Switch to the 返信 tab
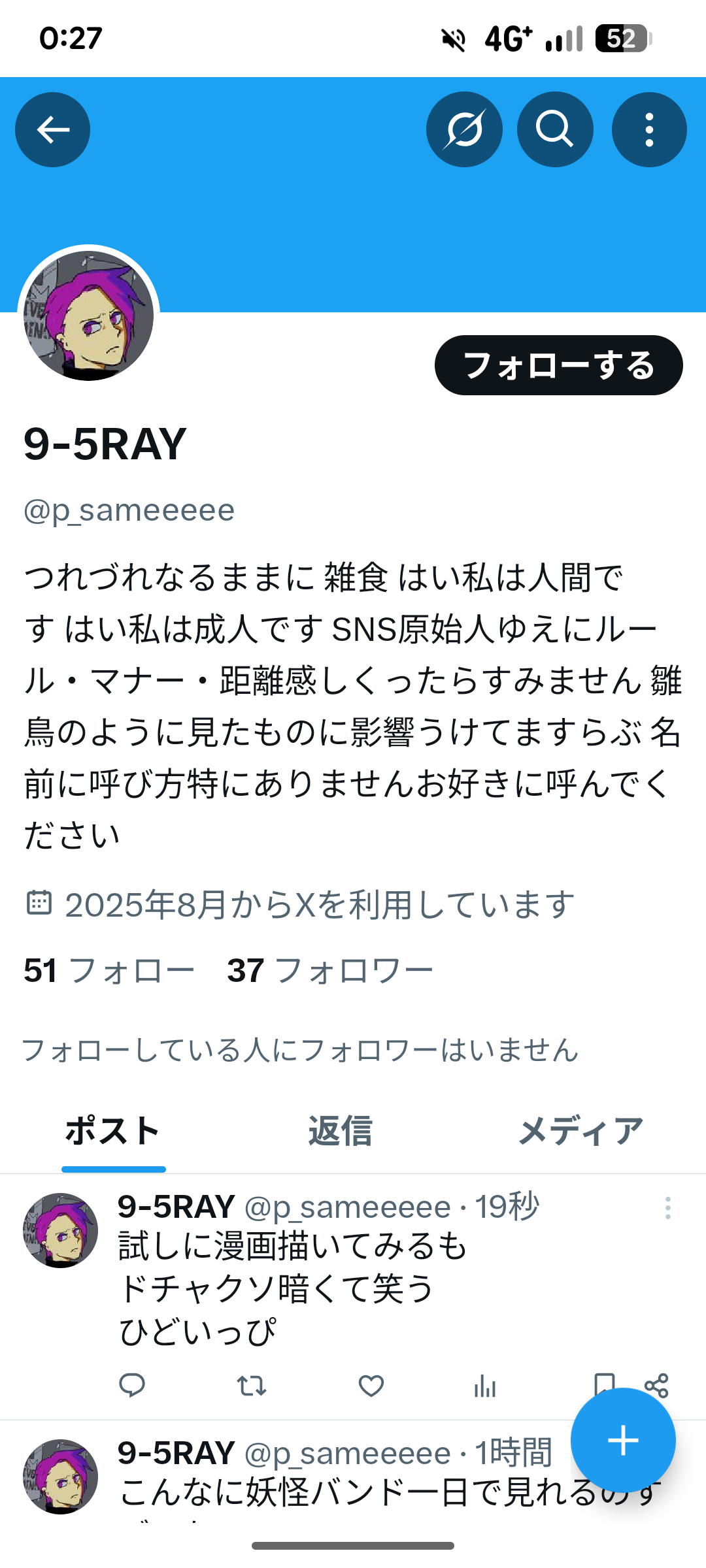 click(340, 1132)
